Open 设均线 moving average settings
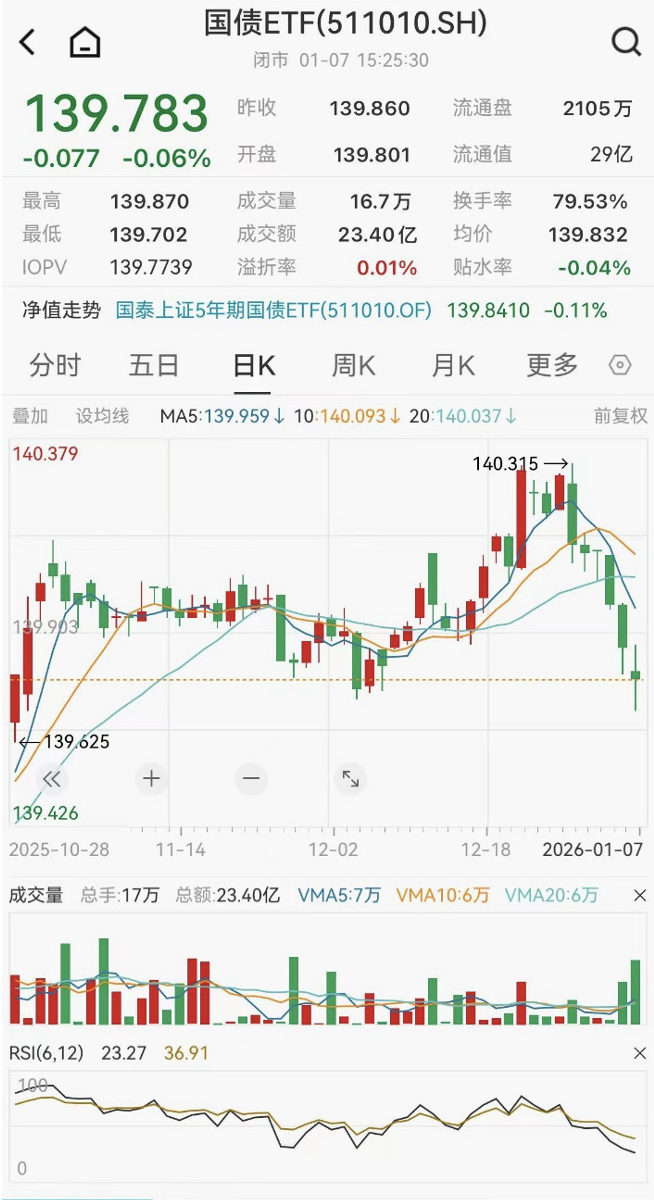Viewport: 654px width, 1200px height. [102, 416]
